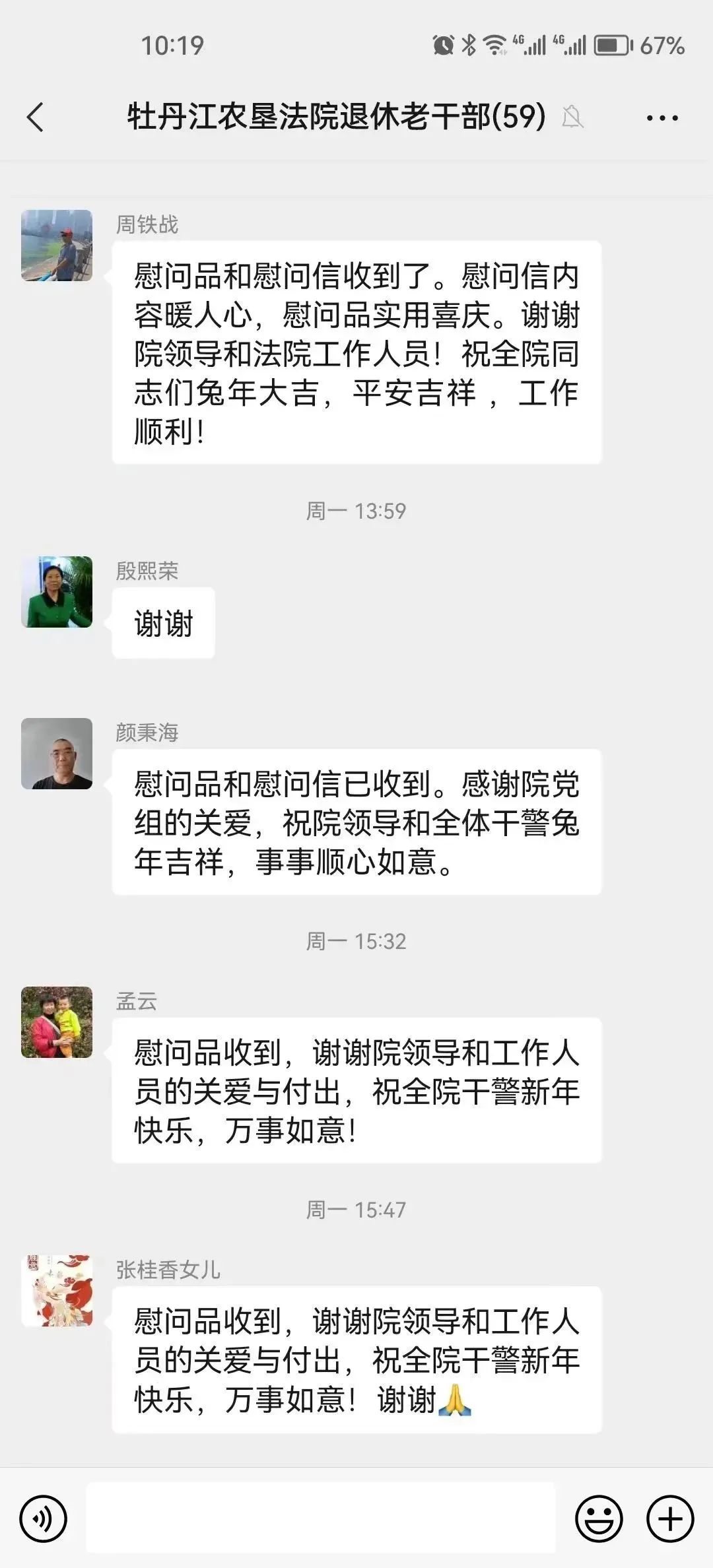Open 周铁战's profile avatar

[57, 245]
